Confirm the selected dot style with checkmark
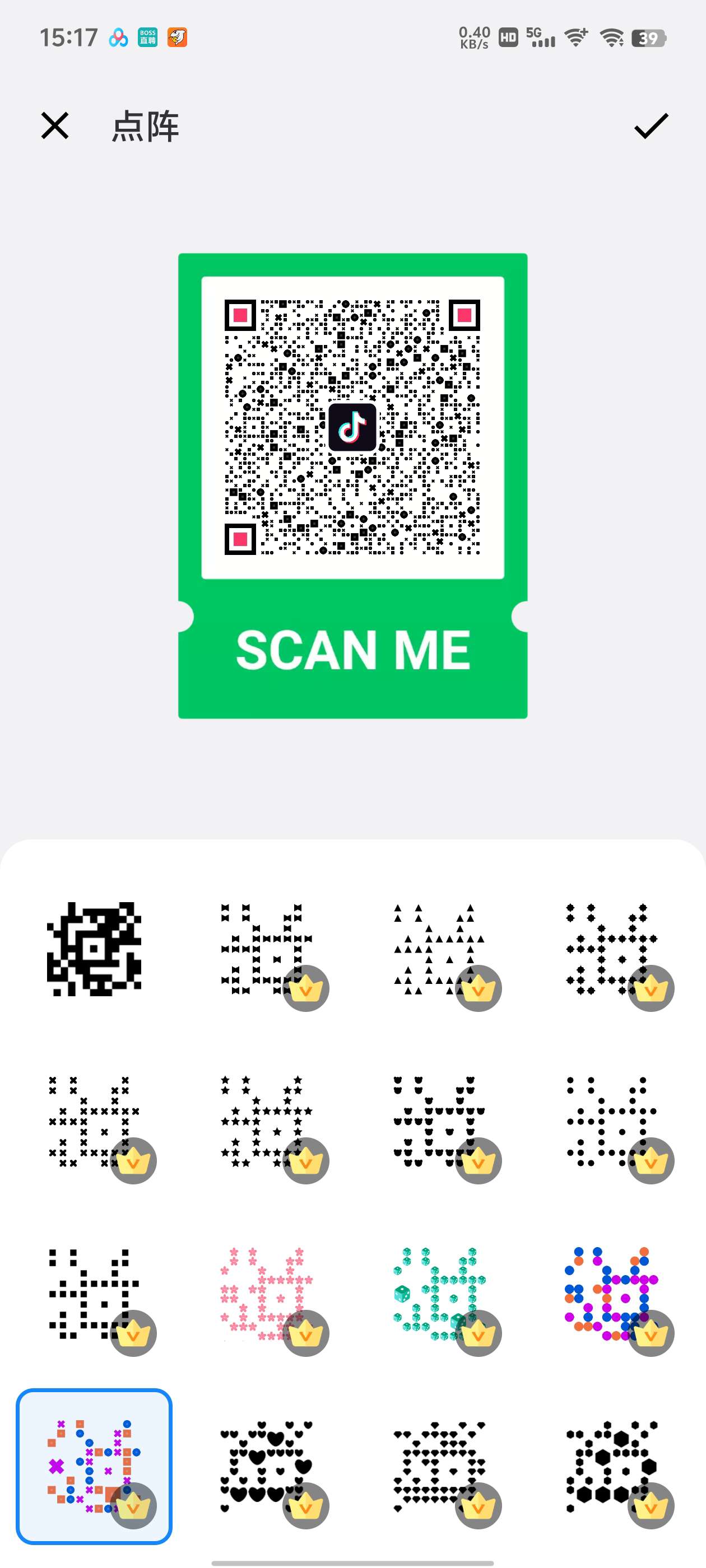Screen dimensions: 706x1568 point(651,126)
